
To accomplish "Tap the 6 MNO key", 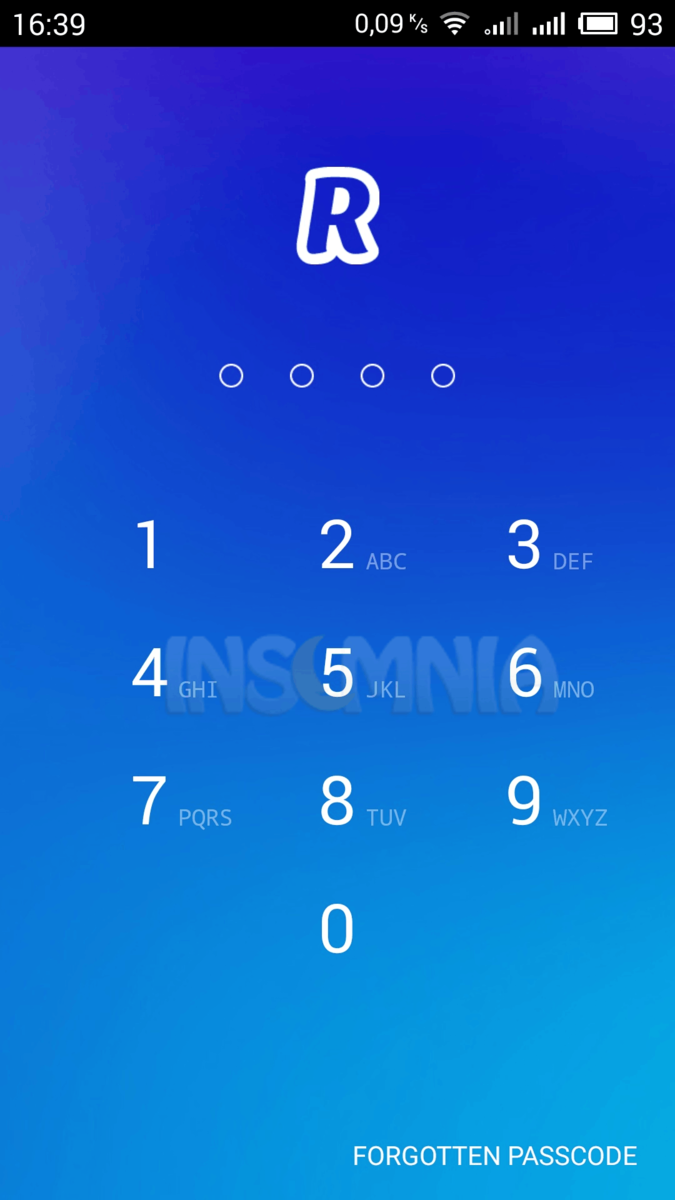I will tap(550, 674).
